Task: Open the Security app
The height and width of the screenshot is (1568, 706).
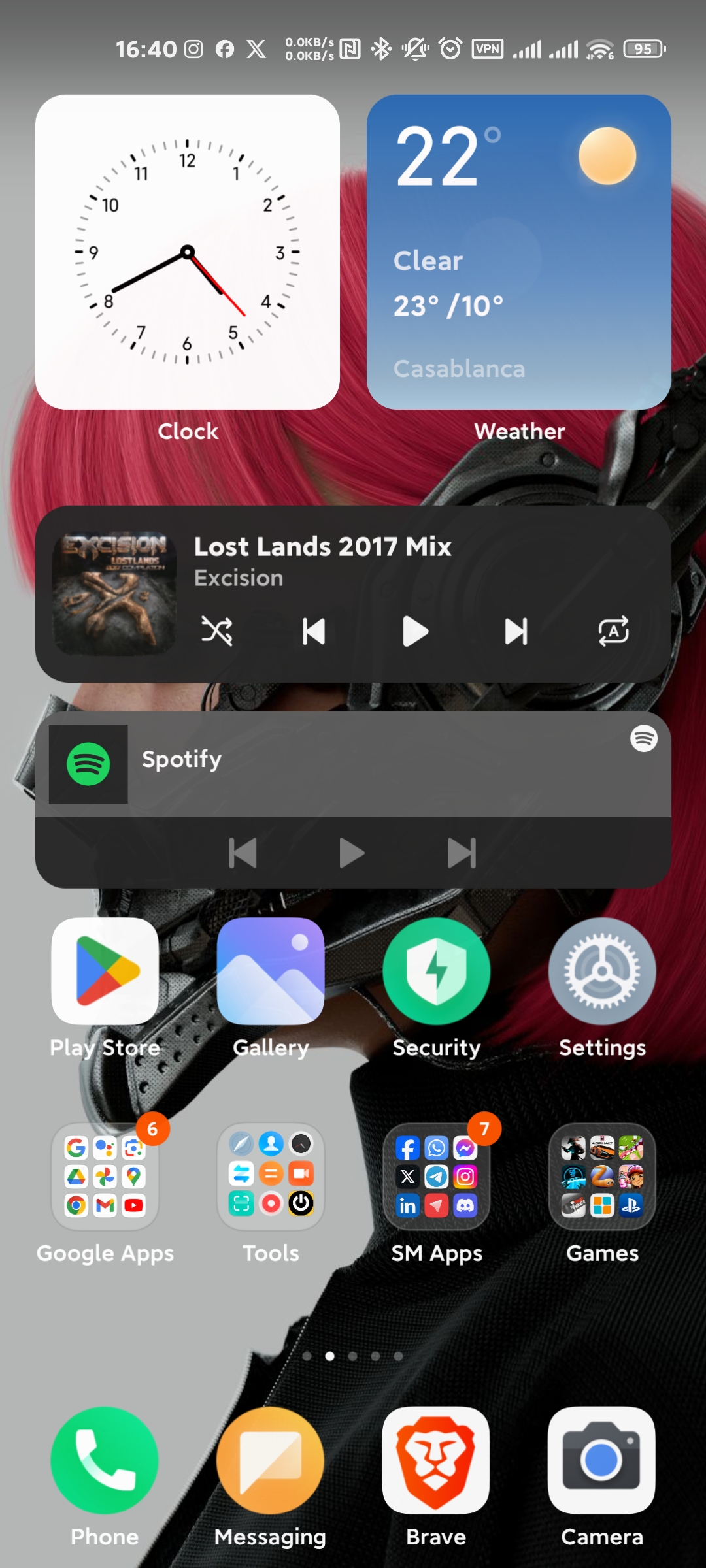Action: tap(437, 971)
